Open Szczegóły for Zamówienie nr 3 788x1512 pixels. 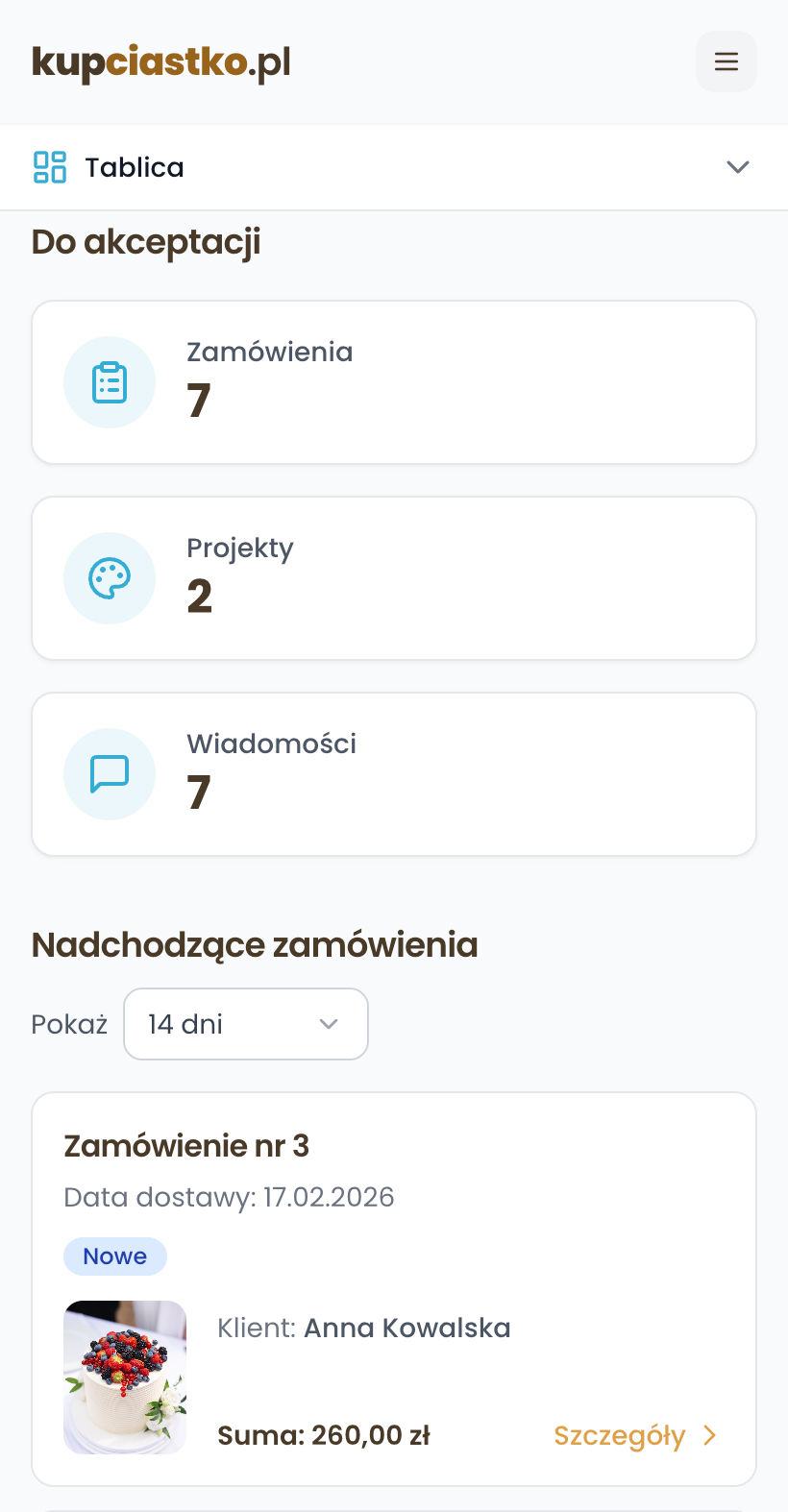coord(619,1435)
